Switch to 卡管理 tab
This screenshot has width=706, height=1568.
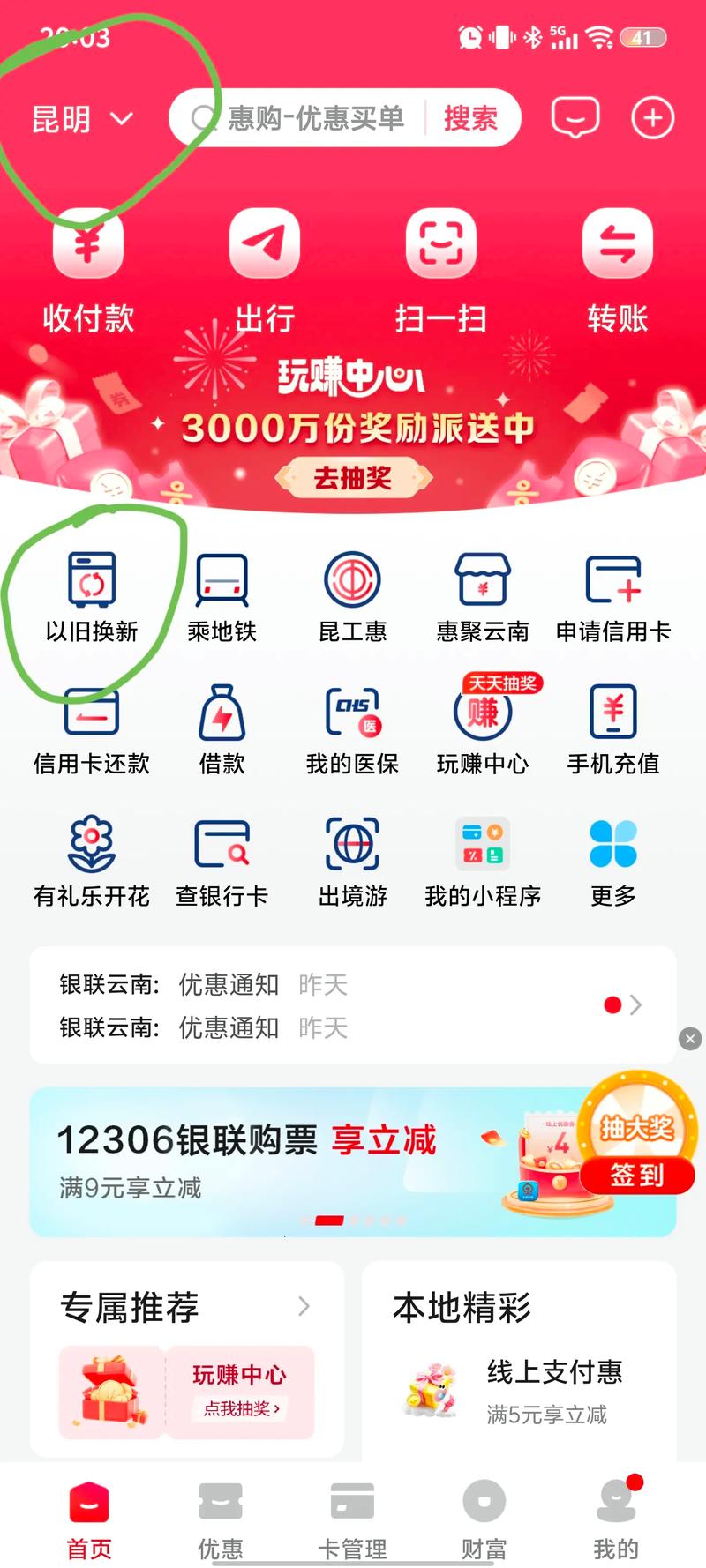pyautogui.click(x=352, y=1519)
